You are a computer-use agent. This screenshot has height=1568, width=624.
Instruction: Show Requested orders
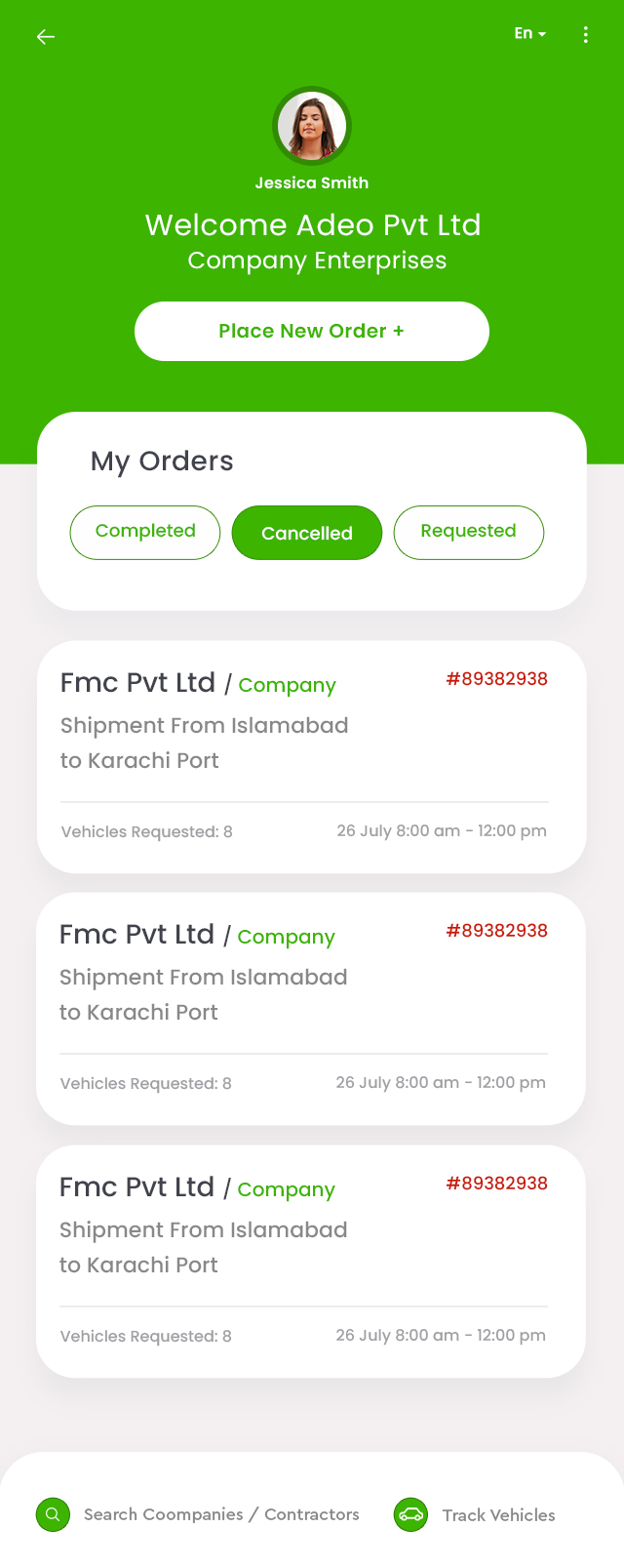coord(468,532)
